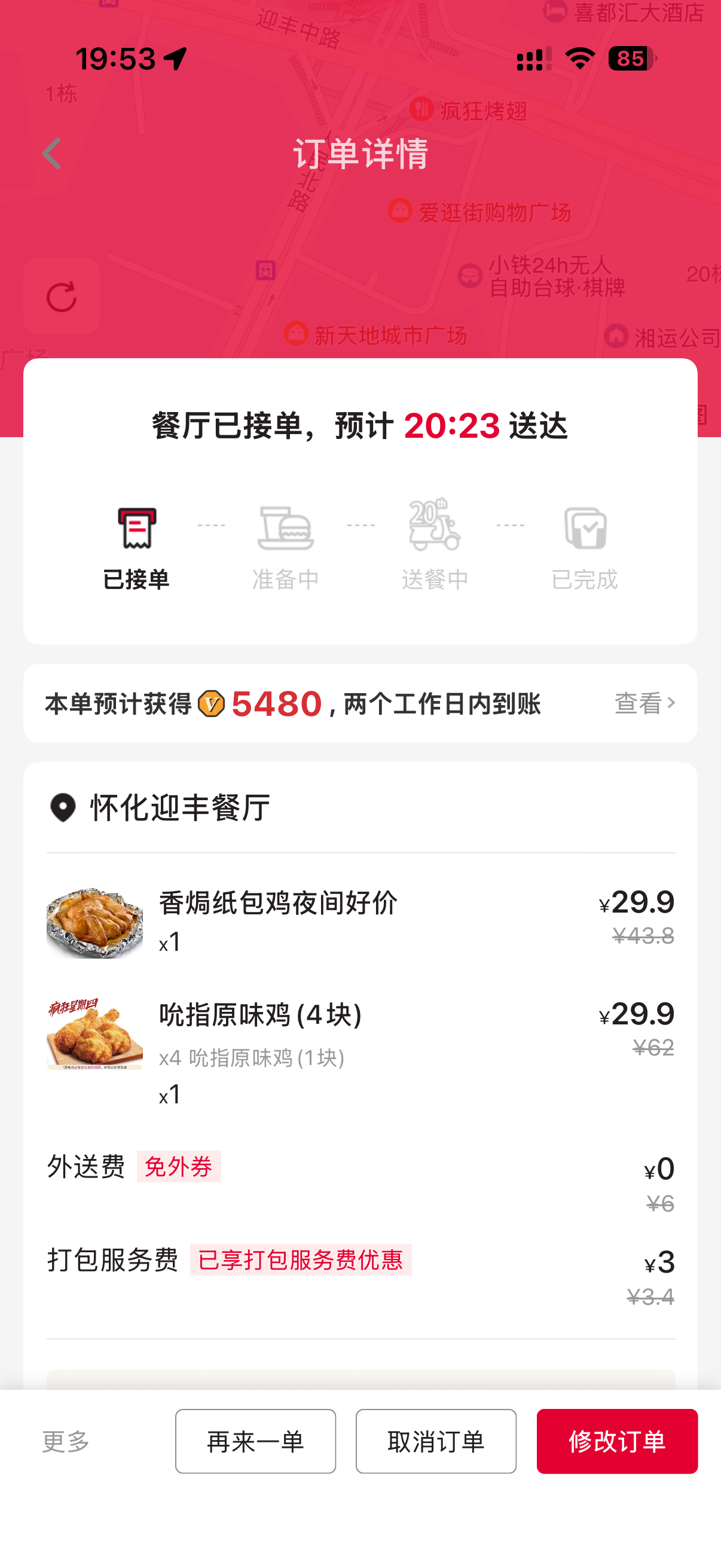Go back from the 订单详情 page
721x1568 pixels.
click(x=53, y=153)
